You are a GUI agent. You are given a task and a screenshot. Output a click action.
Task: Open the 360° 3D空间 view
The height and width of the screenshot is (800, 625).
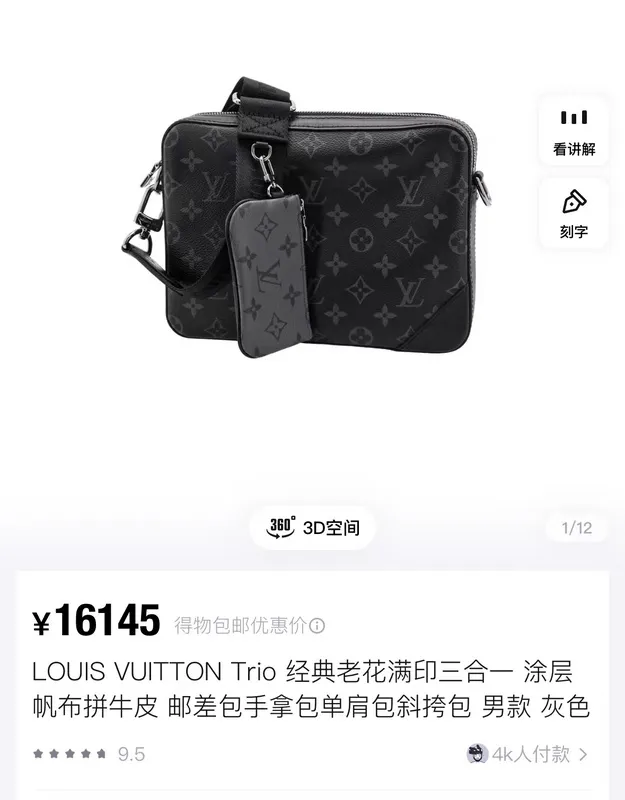point(313,527)
